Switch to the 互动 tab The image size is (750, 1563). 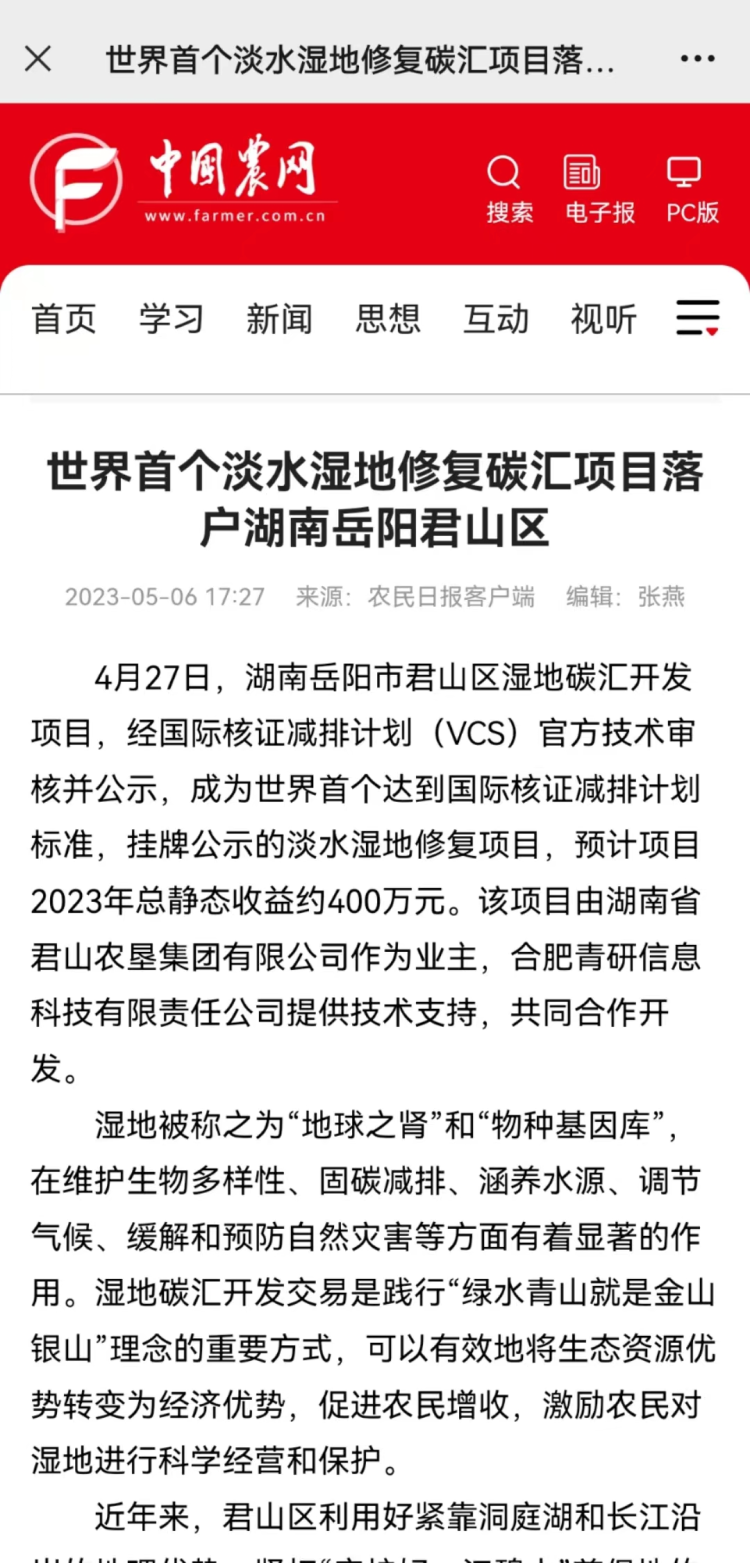pyautogui.click(x=496, y=319)
